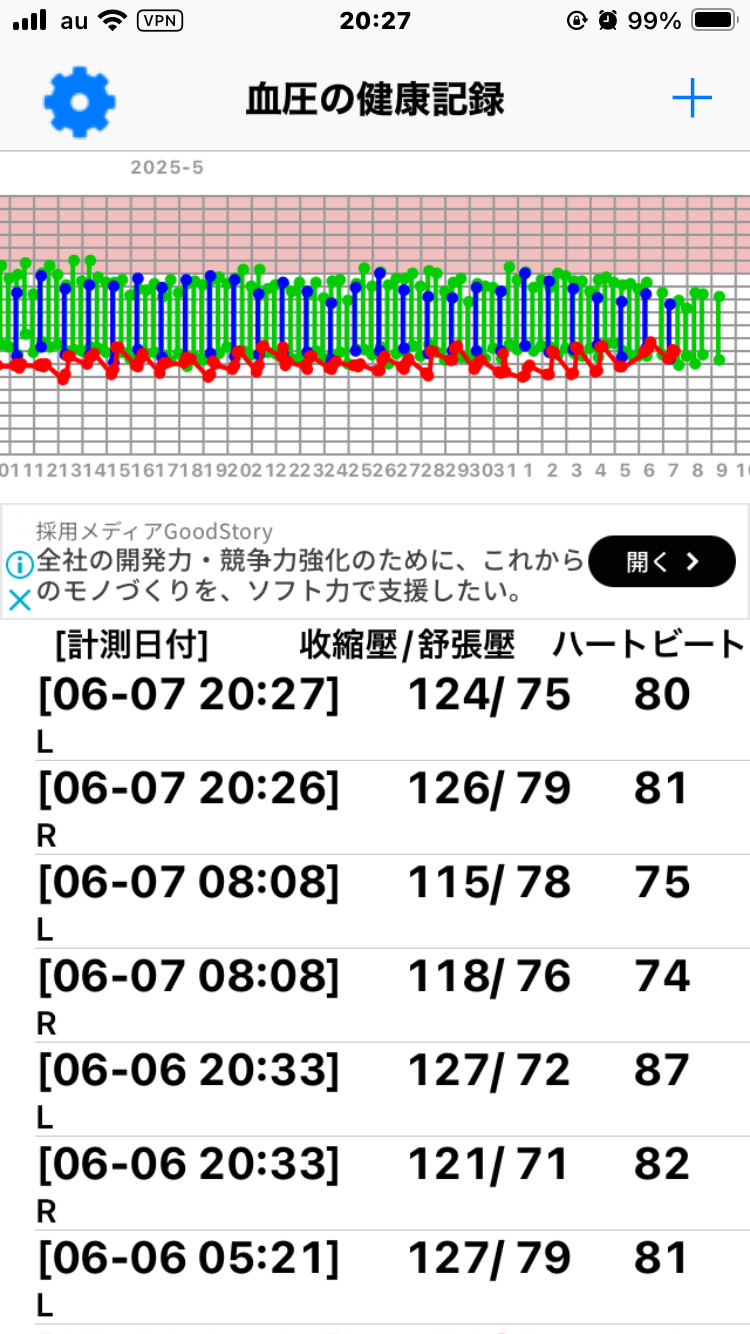Screen dimensions: 750x1334
Task: Open the ad info icon
Action: point(19,565)
